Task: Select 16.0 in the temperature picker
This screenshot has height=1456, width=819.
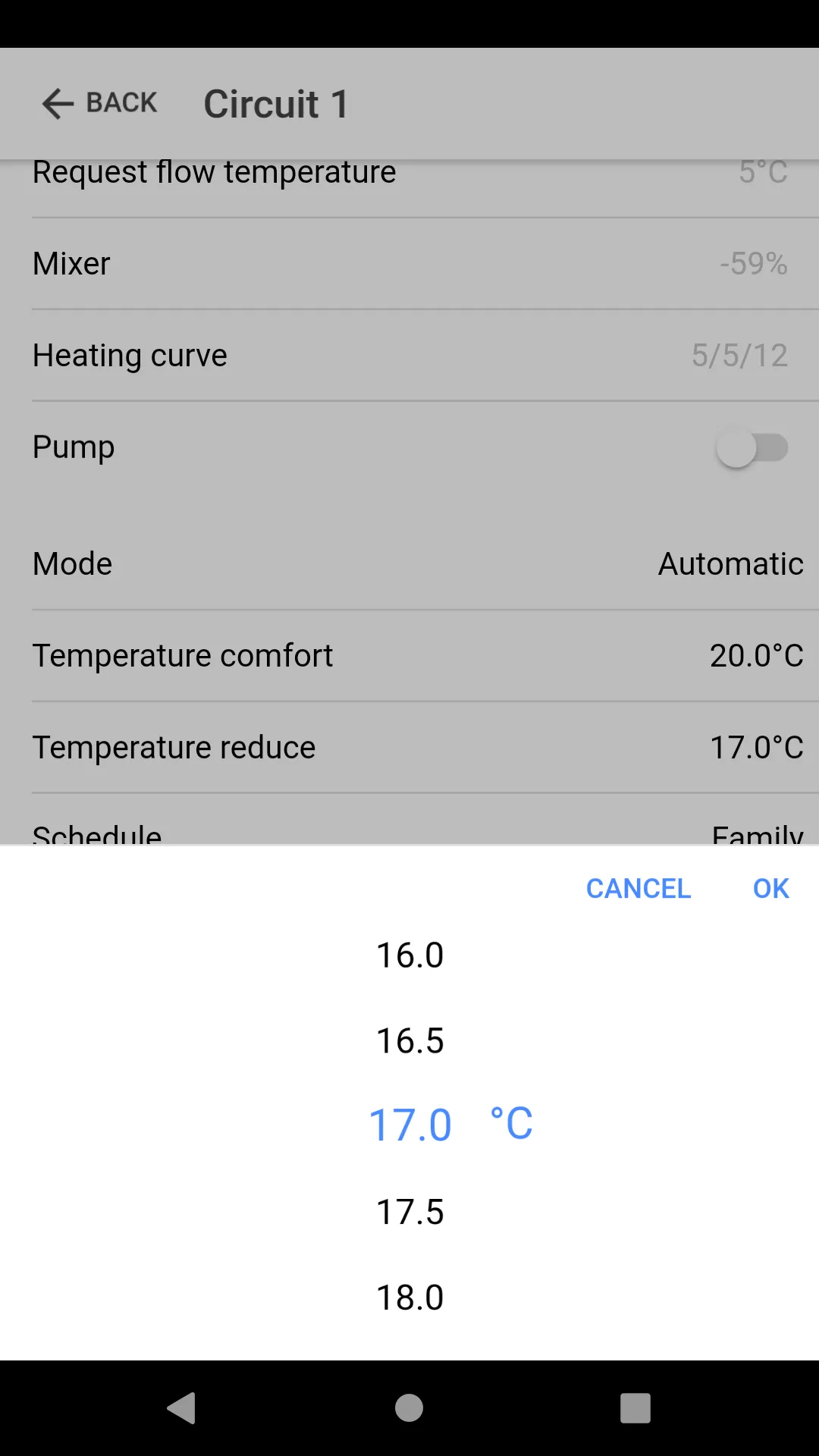Action: pos(409,954)
